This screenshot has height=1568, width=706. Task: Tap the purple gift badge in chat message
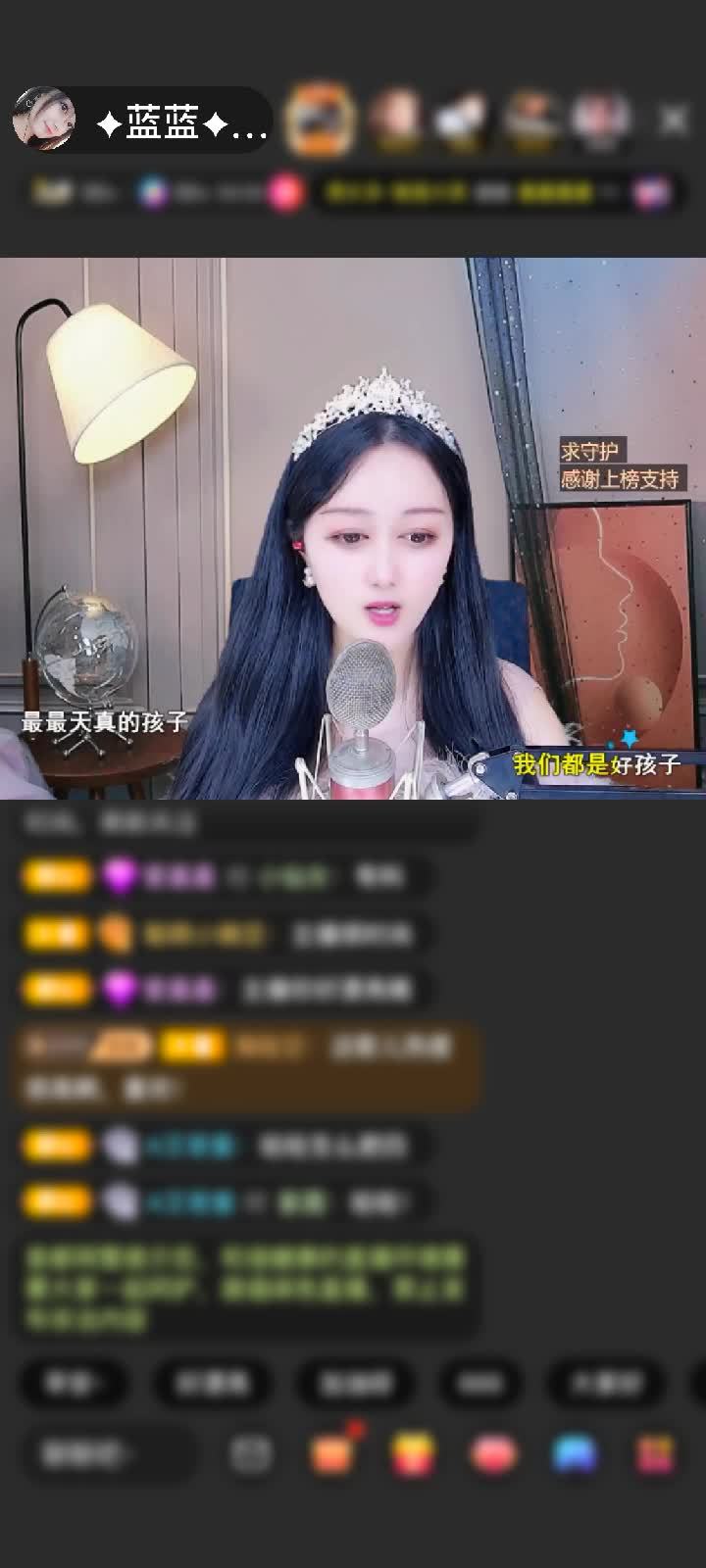pyautogui.click(x=120, y=875)
